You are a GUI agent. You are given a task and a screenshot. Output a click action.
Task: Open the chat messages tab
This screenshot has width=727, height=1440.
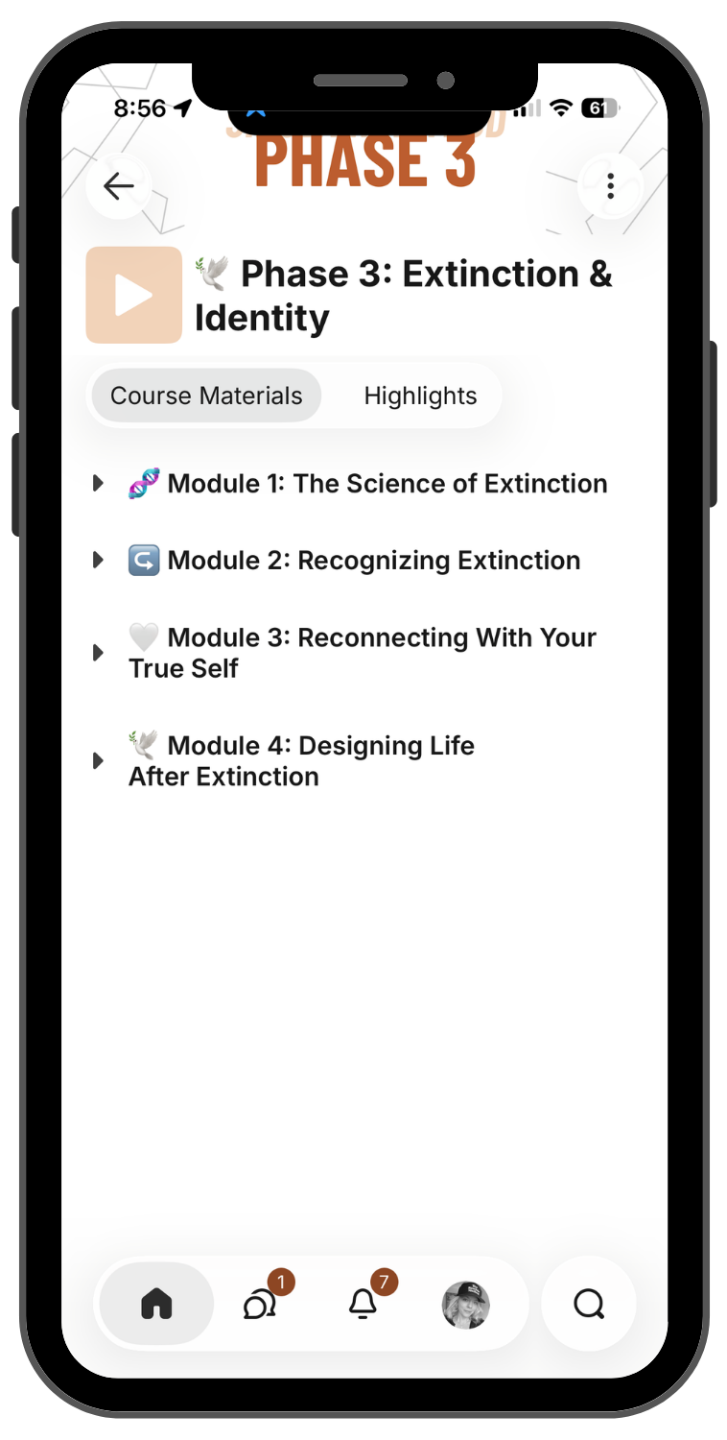260,1304
